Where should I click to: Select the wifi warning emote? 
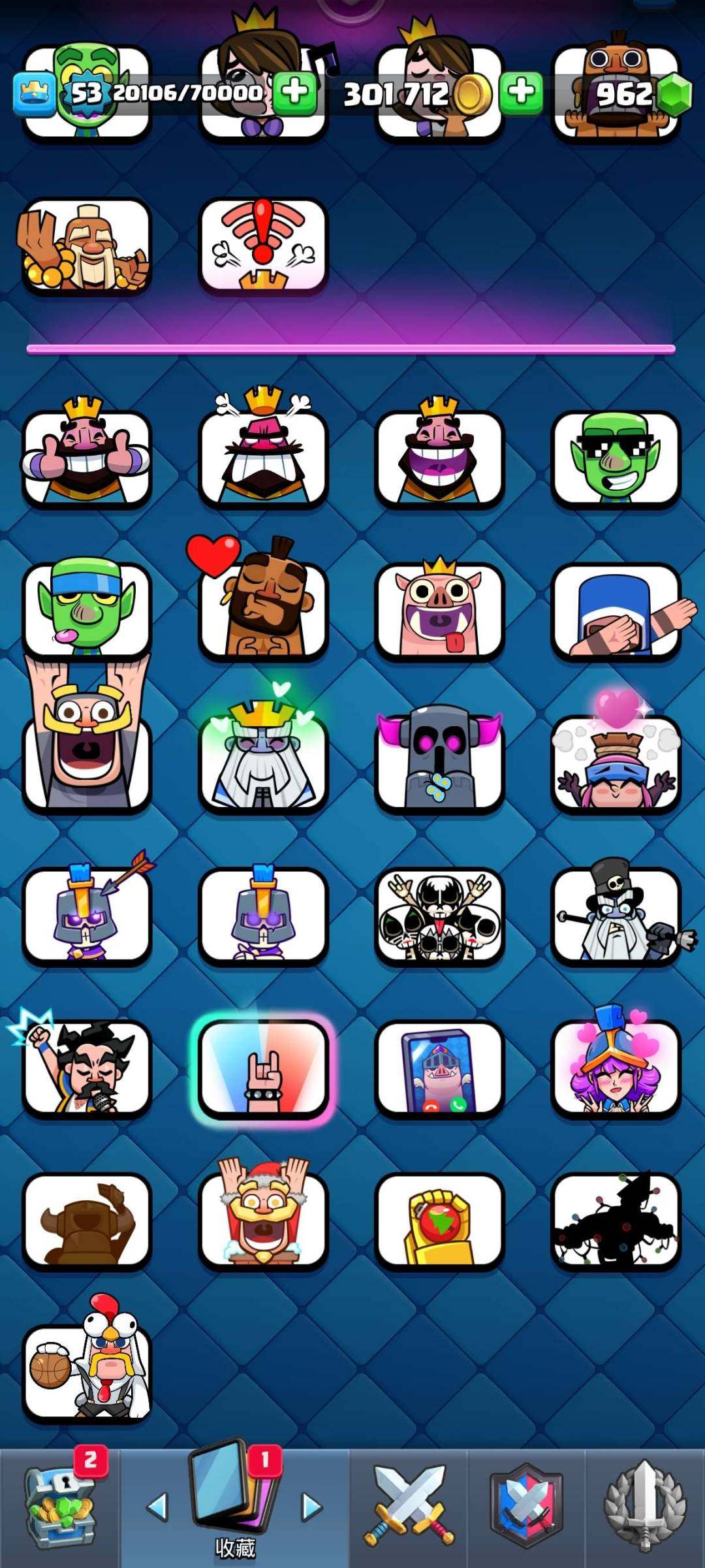263,246
